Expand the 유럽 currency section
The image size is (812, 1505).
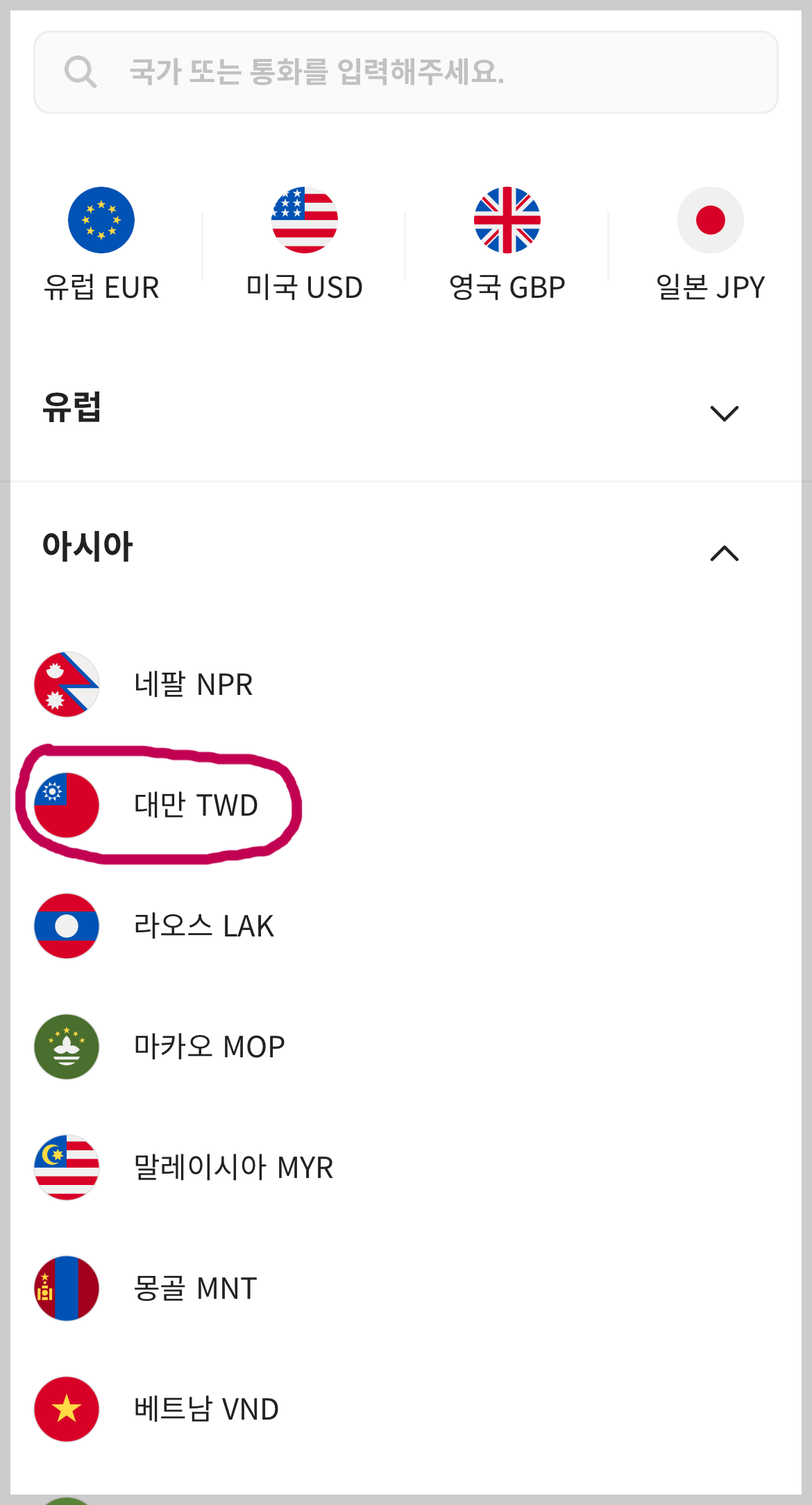click(725, 412)
